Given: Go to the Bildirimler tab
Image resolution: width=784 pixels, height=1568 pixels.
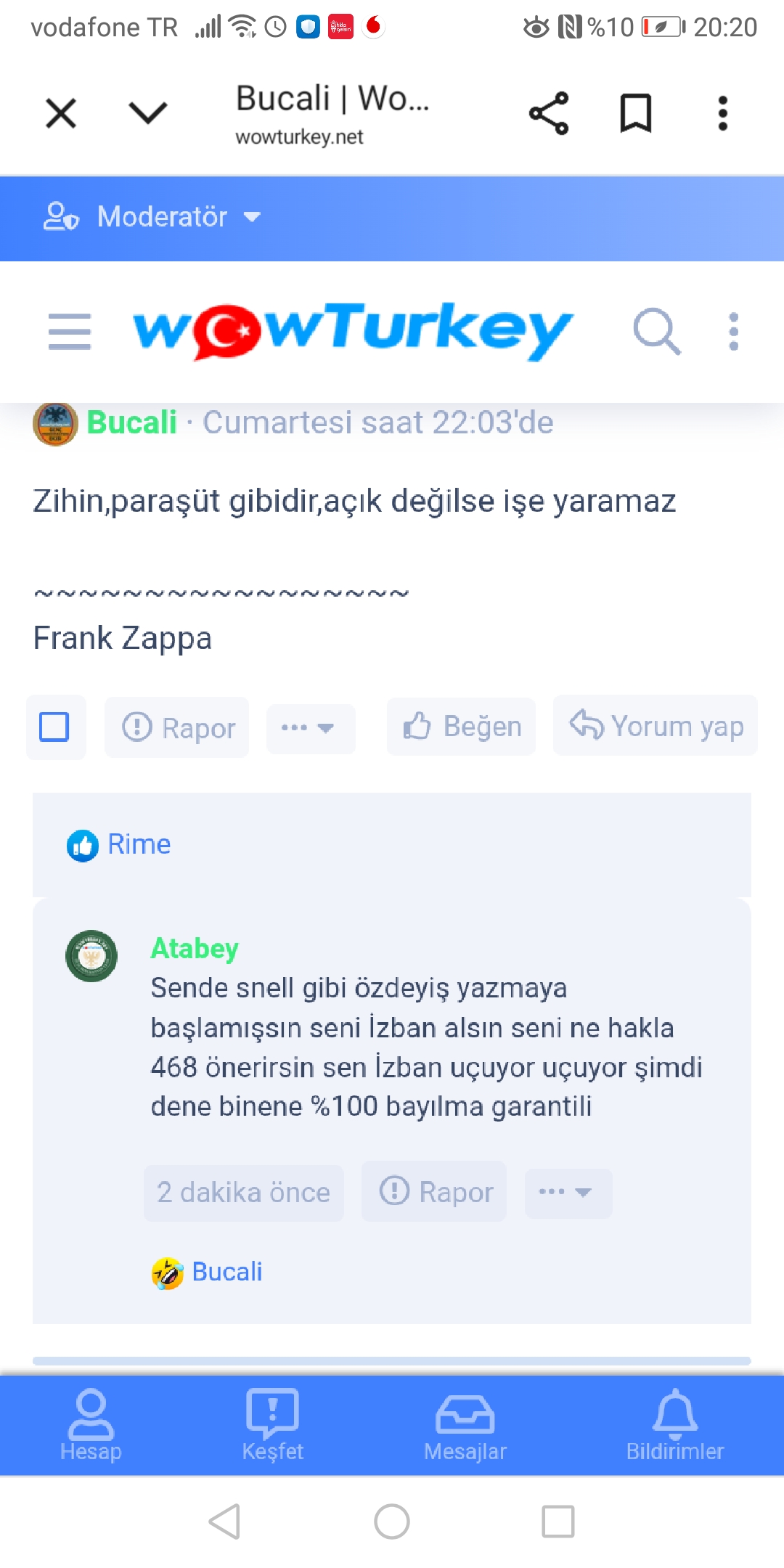Looking at the screenshot, I should click(x=675, y=1424).
